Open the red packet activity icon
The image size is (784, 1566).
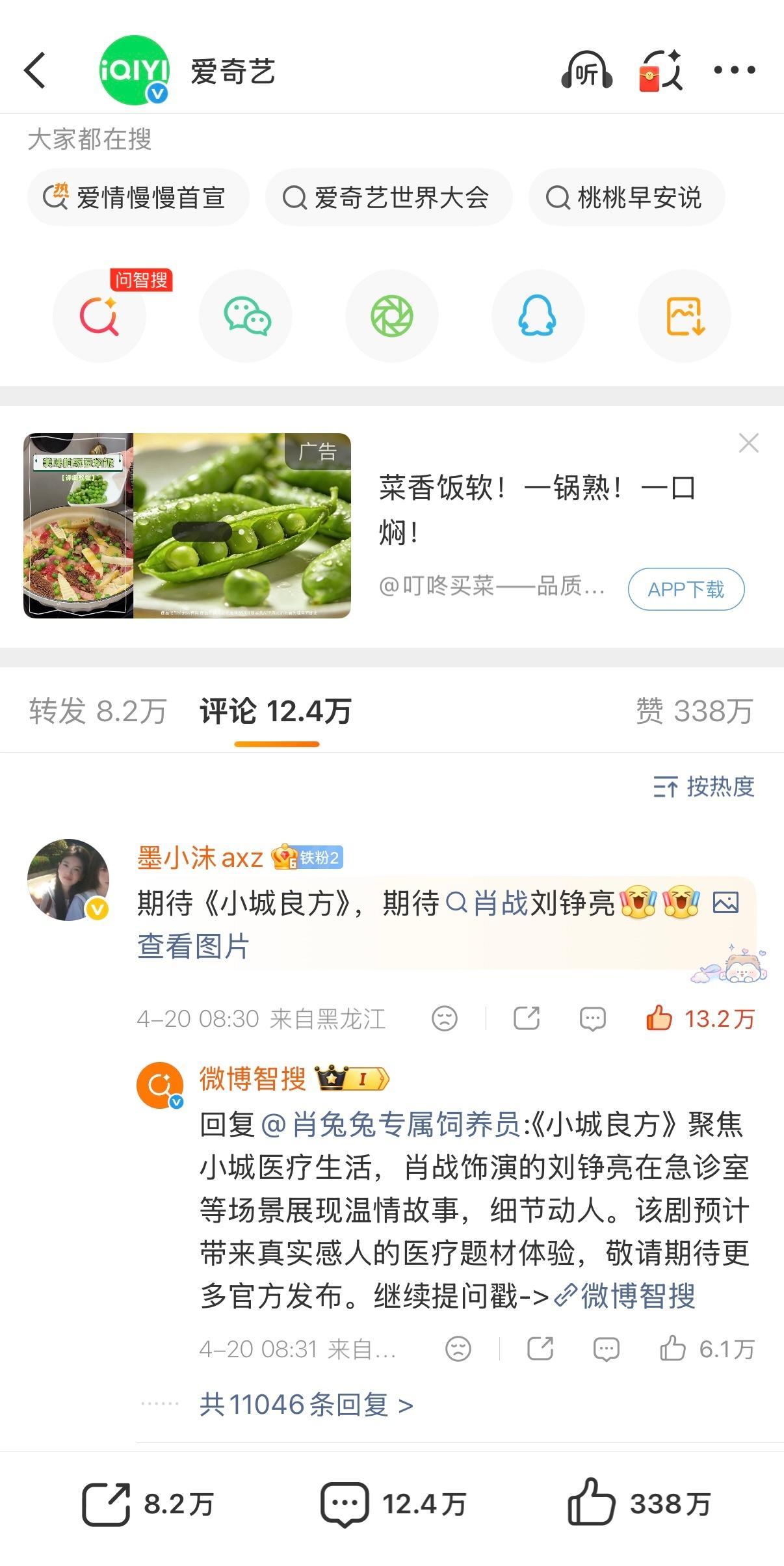(660, 72)
